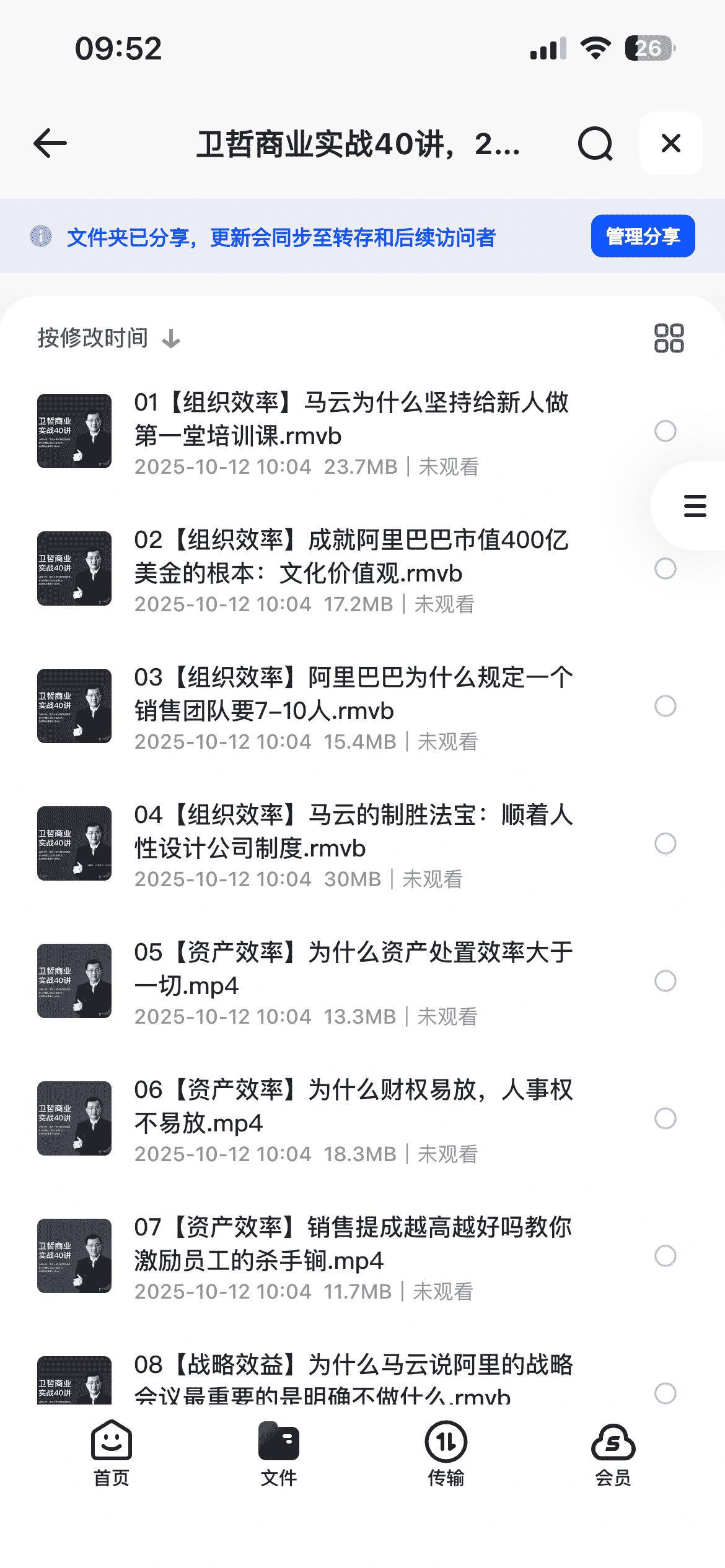
Task: Switch to grid view layout
Action: click(x=669, y=338)
